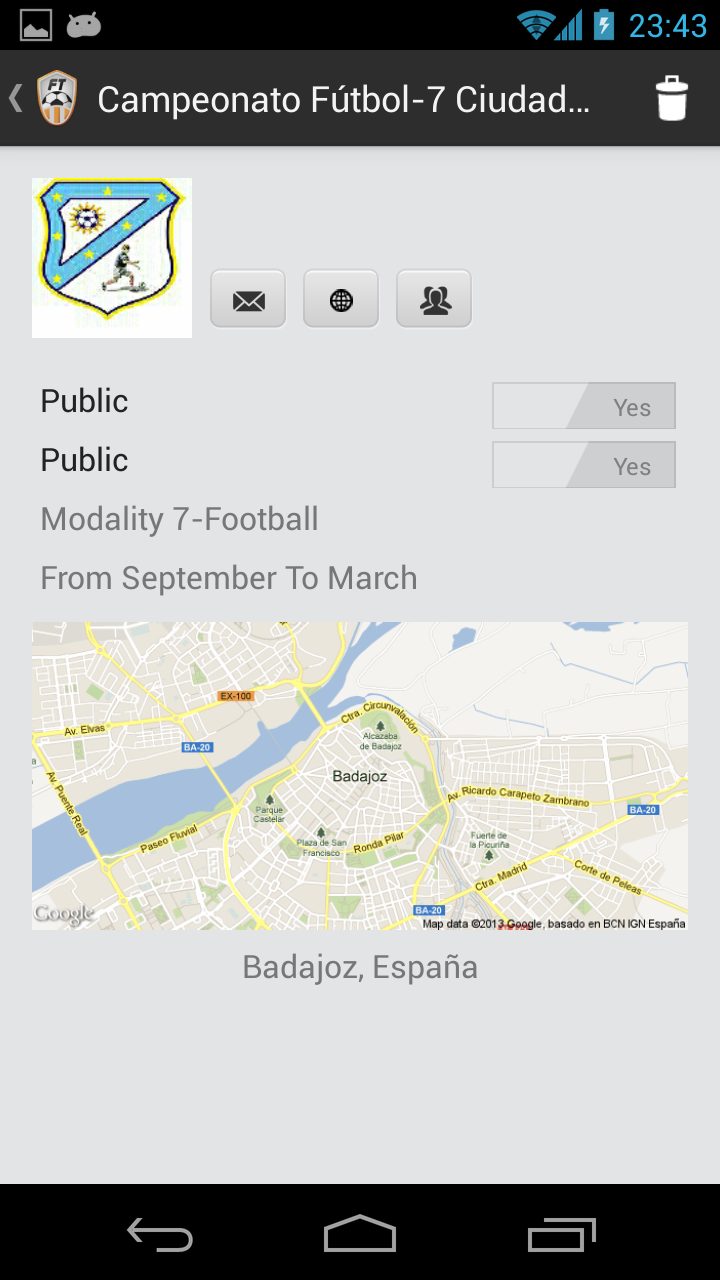Select the website globe icon
720x1280 pixels.
341,298
